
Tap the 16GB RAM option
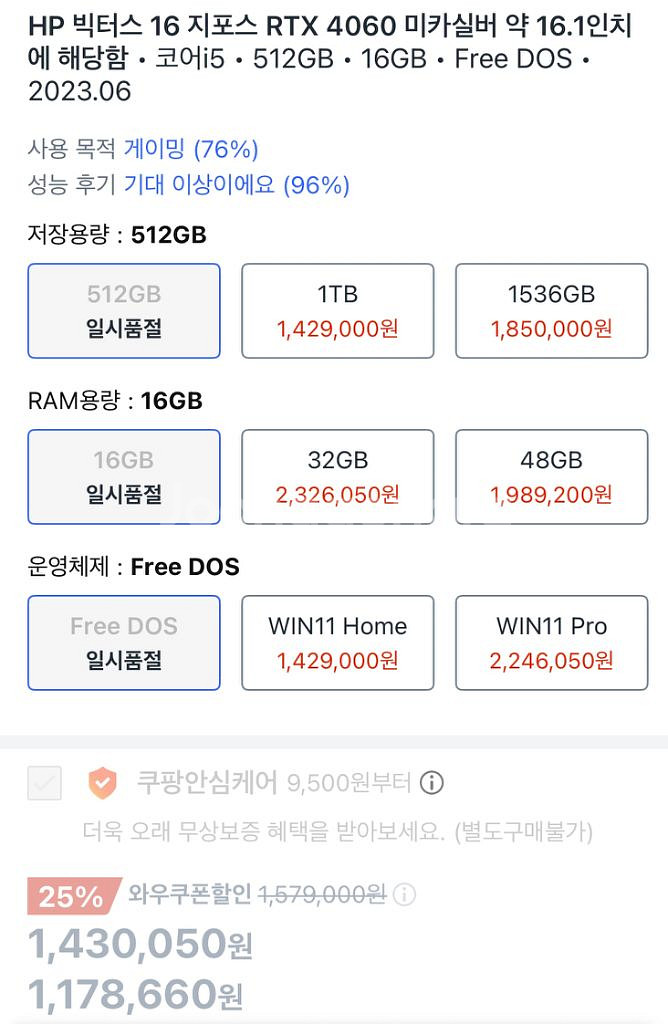(x=124, y=477)
